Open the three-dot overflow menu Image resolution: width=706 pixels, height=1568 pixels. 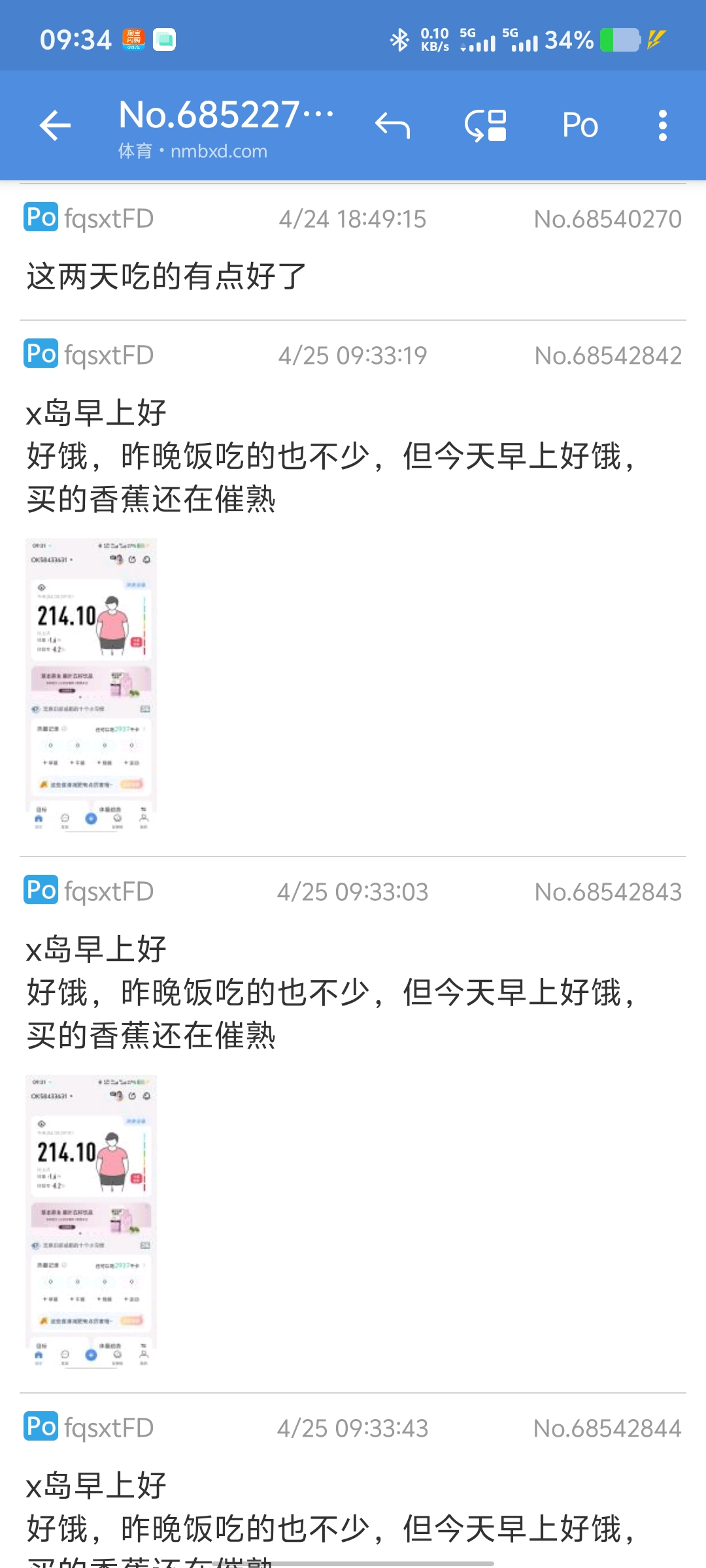662,125
